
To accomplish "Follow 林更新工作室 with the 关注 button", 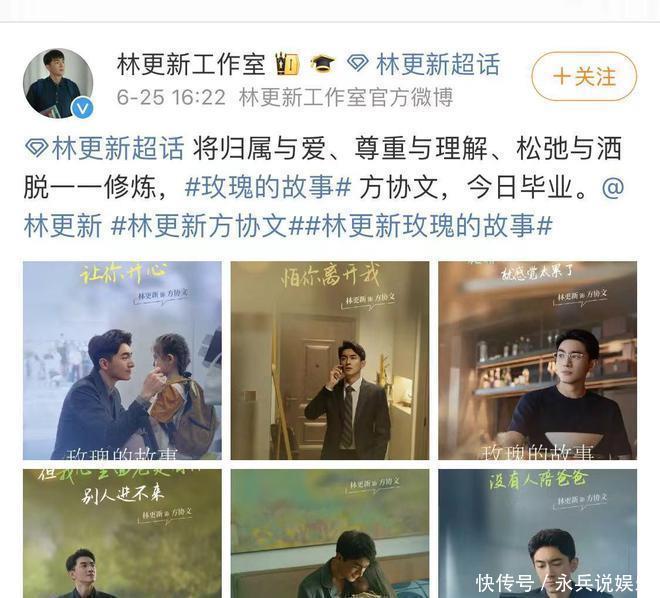I will pyautogui.click(x=583, y=76).
